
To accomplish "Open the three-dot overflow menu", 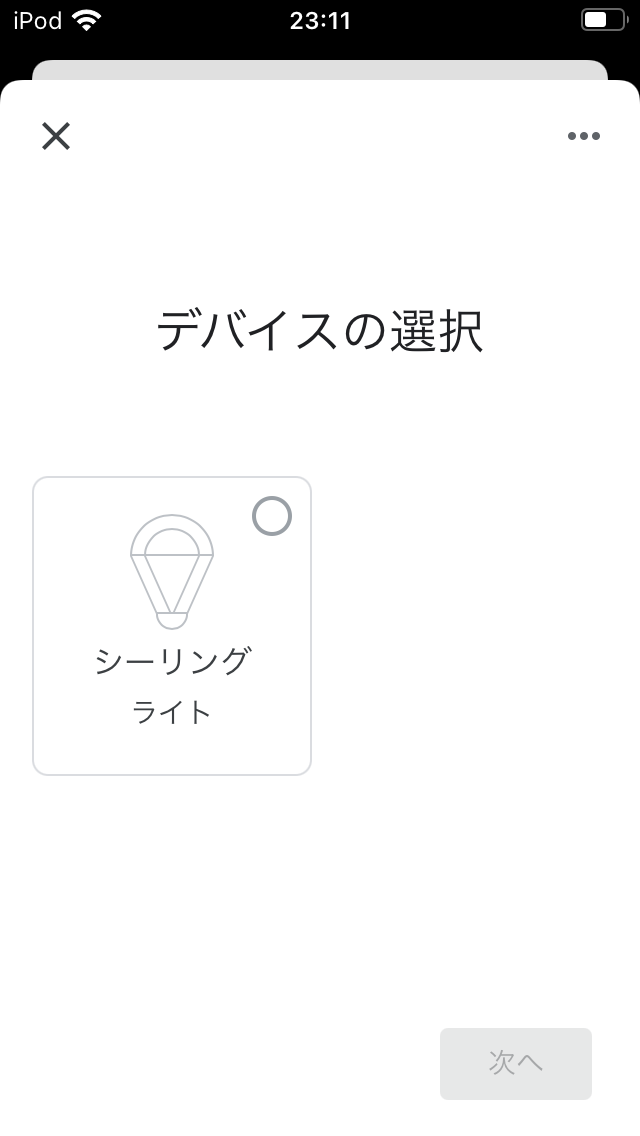I will [x=583, y=136].
